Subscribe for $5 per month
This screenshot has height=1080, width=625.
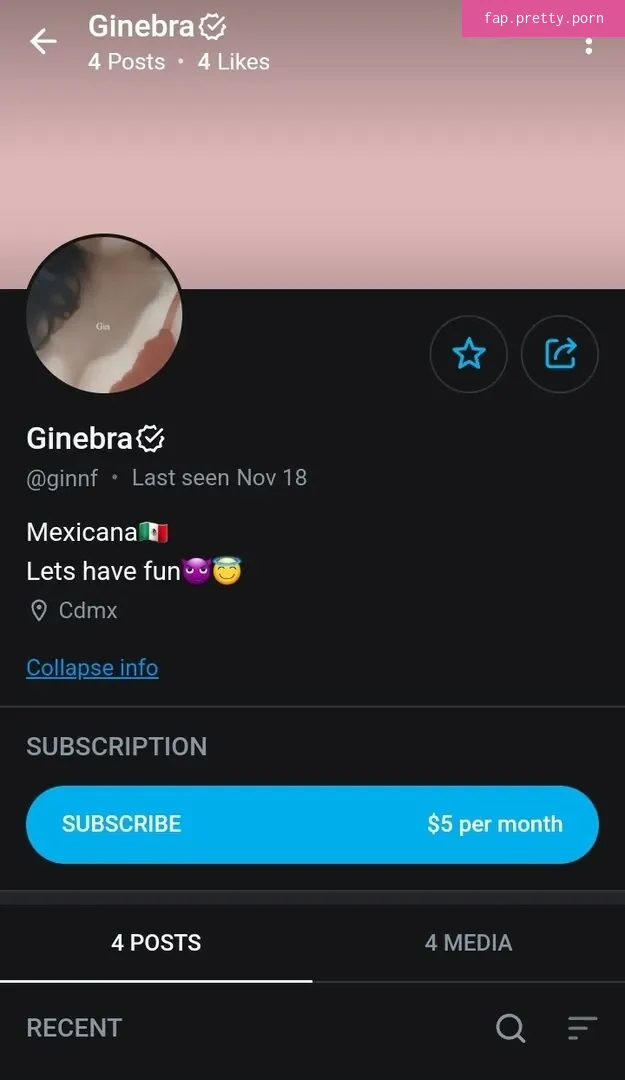(x=312, y=824)
